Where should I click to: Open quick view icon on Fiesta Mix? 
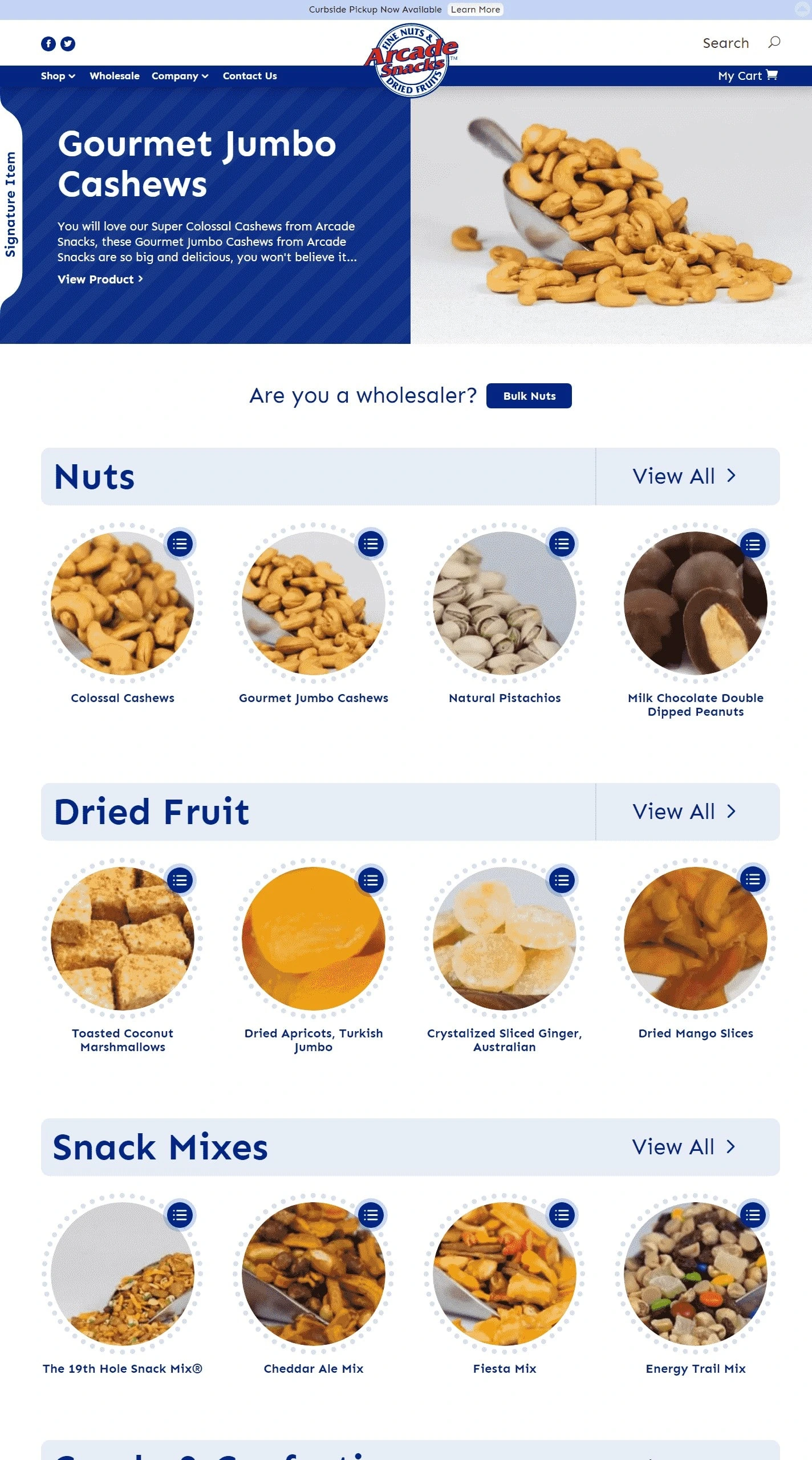561,1215
